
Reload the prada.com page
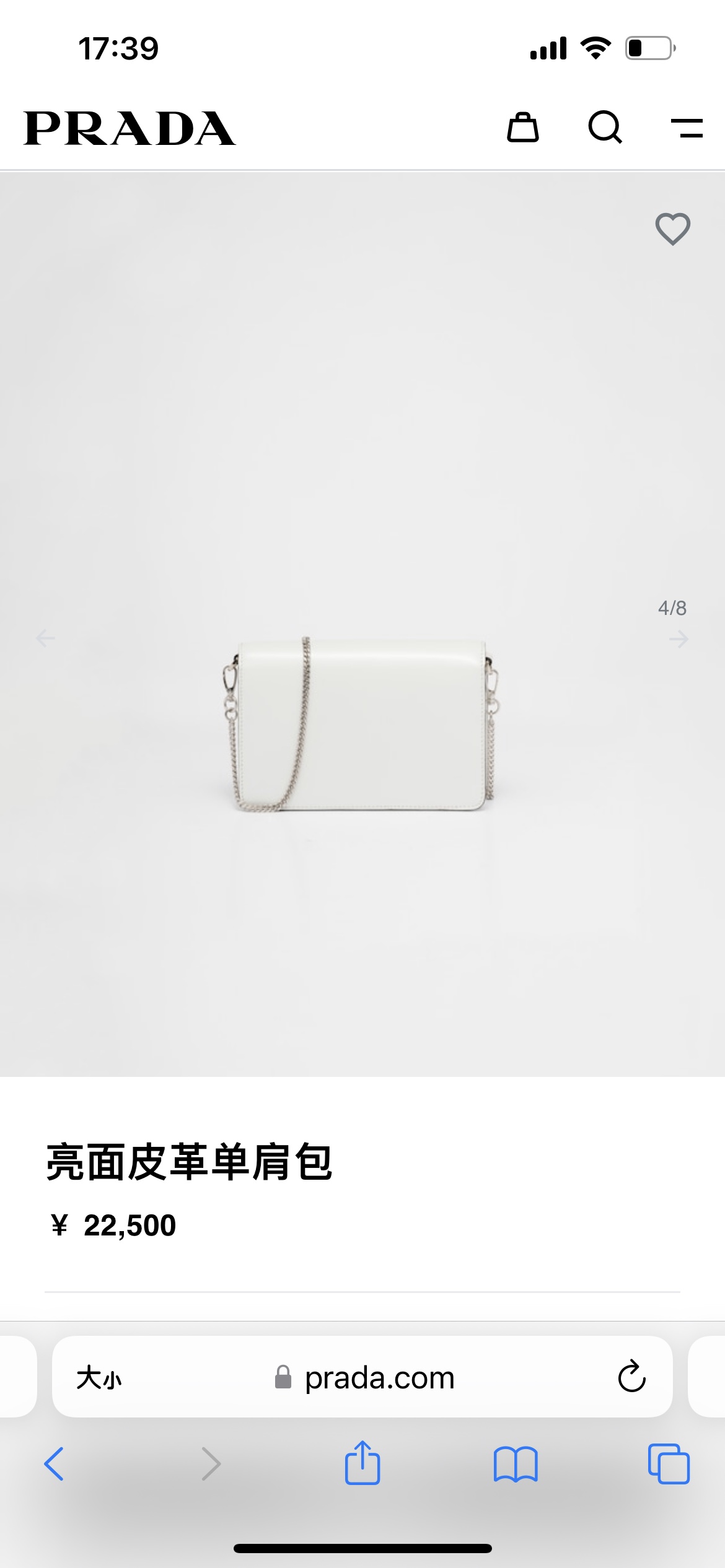(631, 1377)
